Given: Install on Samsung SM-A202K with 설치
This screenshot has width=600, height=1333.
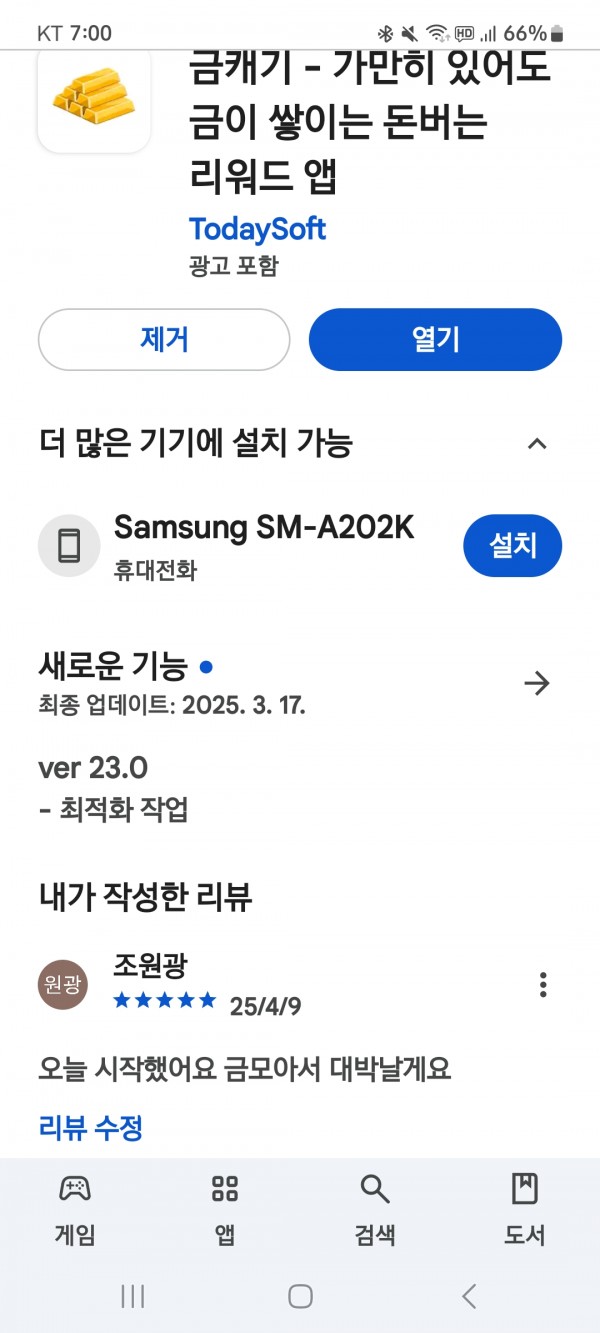Looking at the screenshot, I should click(x=513, y=545).
